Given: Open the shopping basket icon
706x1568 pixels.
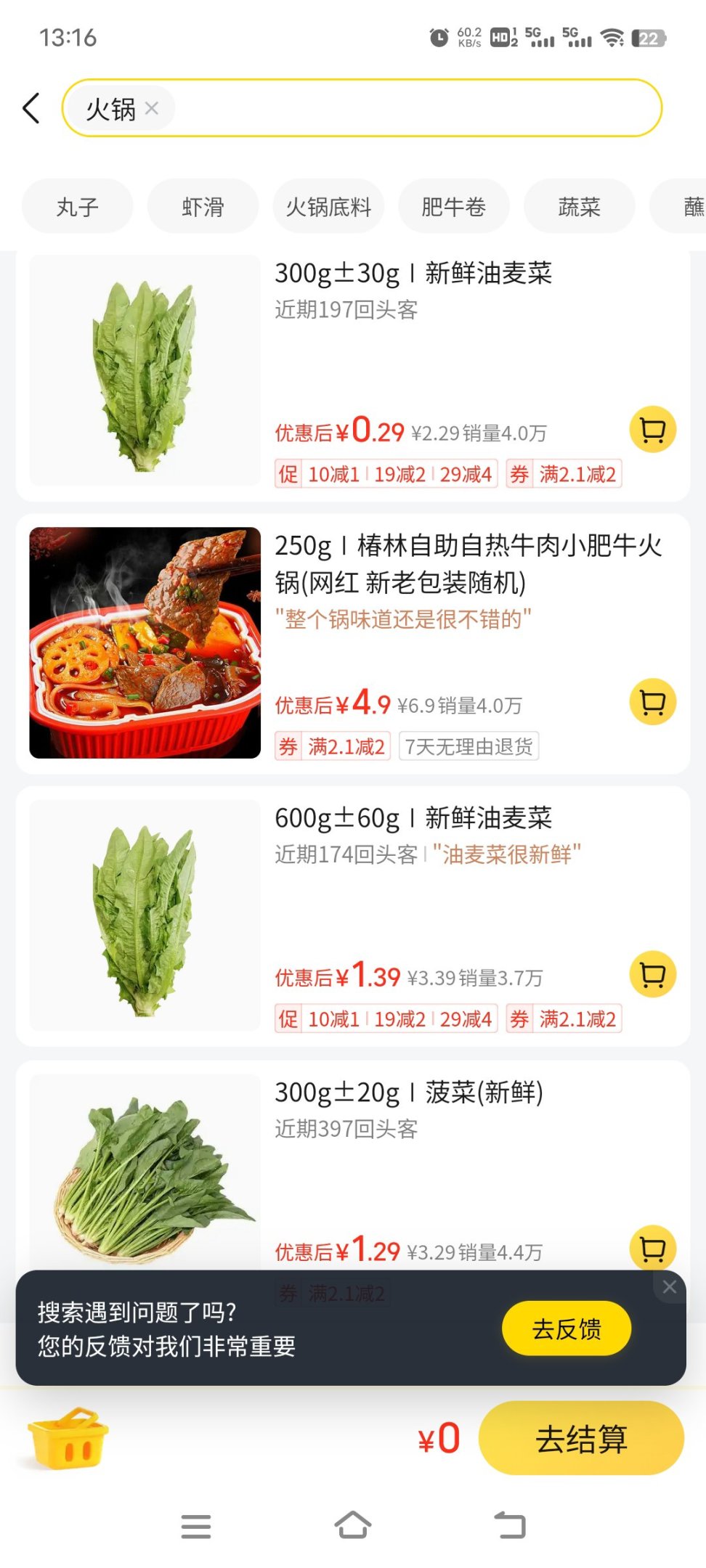Looking at the screenshot, I should (x=68, y=1438).
